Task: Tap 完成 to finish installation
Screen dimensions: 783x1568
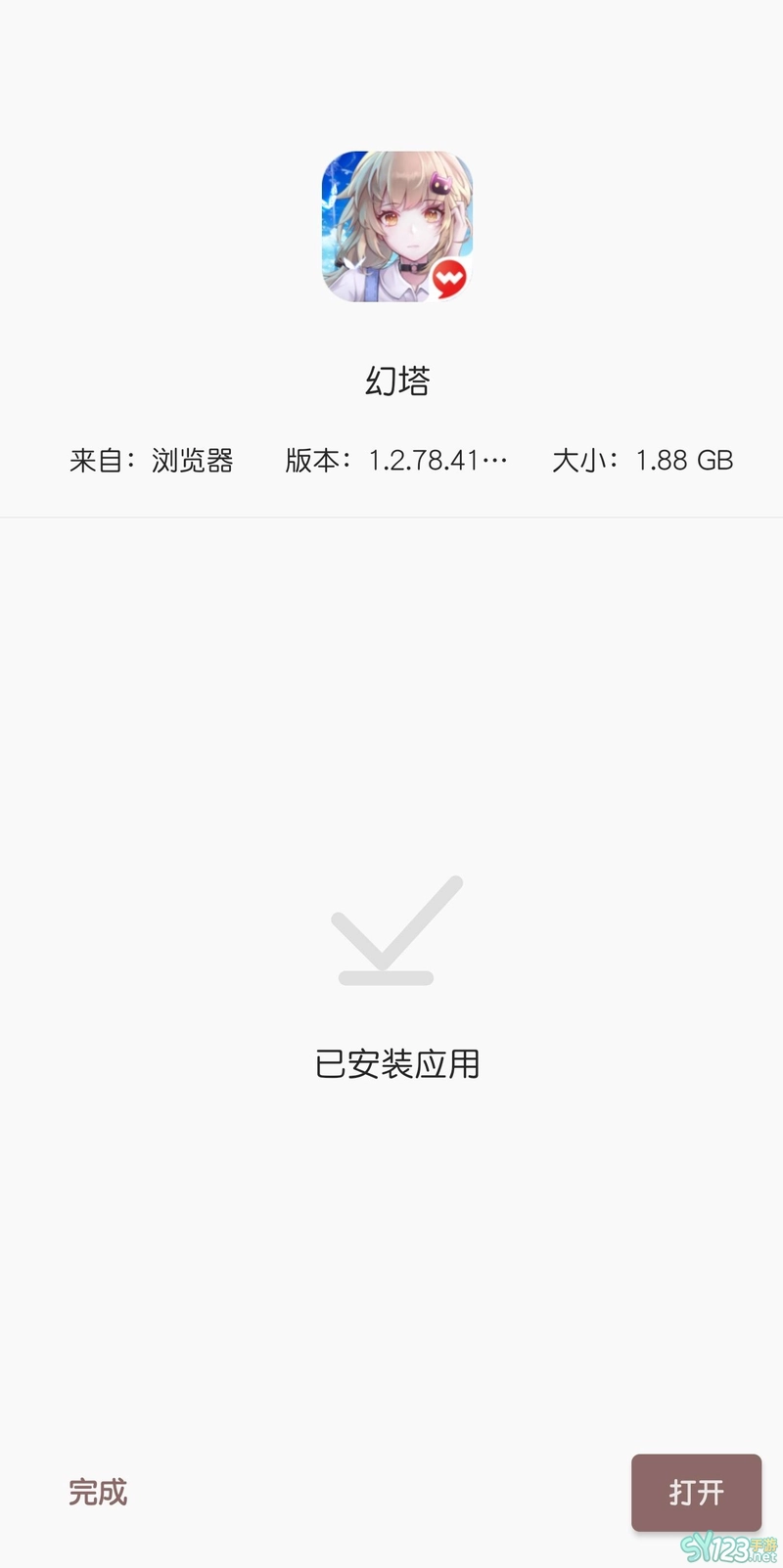Action: tap(98, 1492)
